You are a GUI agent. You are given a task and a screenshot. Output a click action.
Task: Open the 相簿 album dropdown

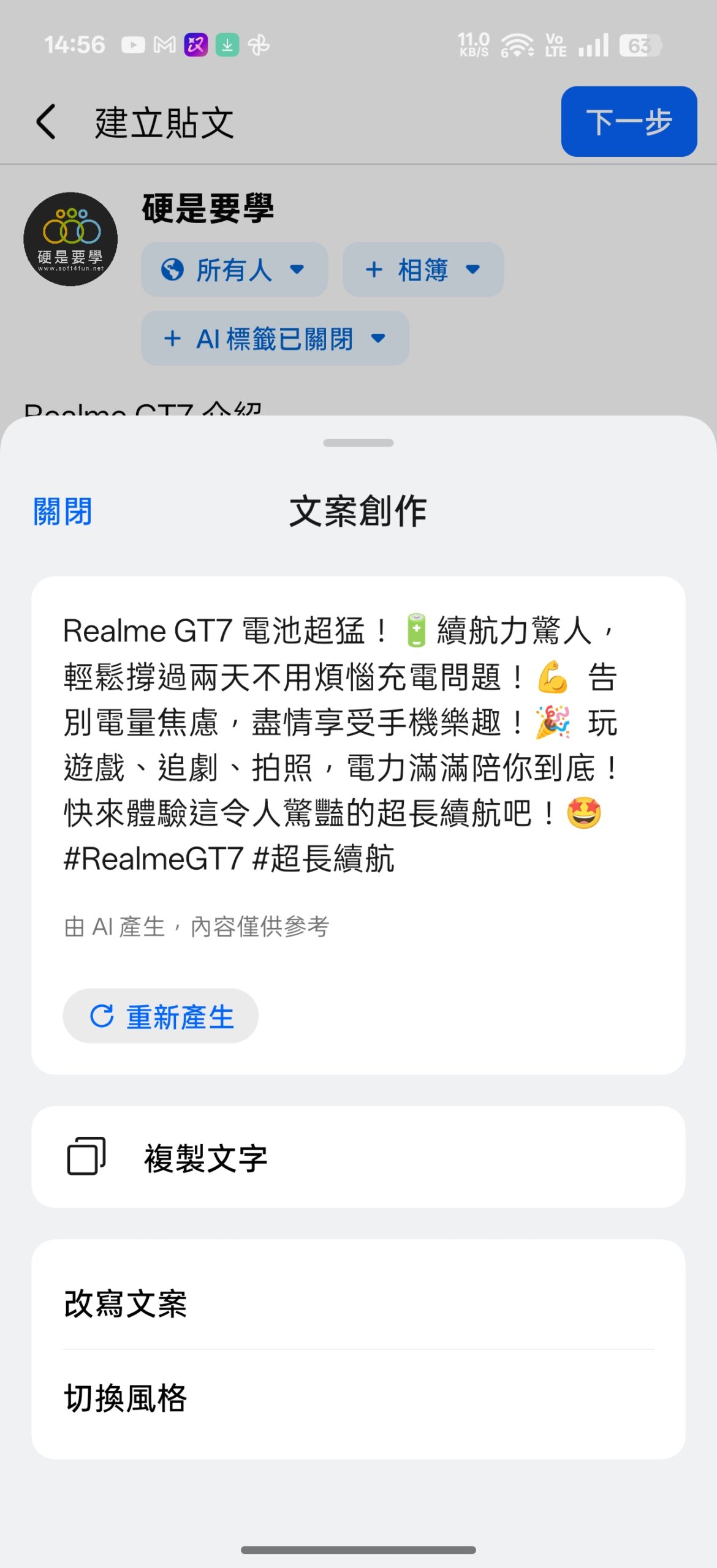[x=423, y=269]
